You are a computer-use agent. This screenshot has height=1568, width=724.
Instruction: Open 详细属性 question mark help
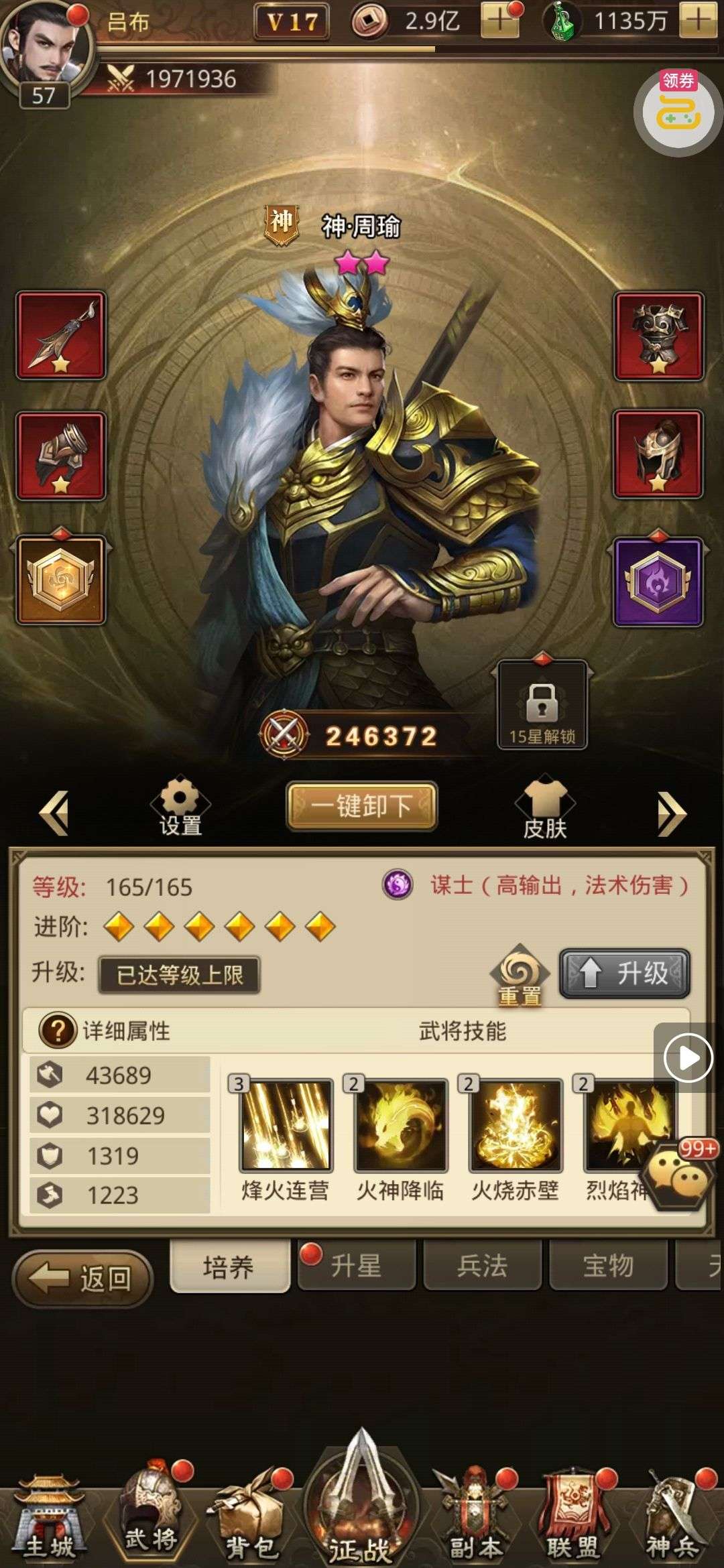tap(58, 1031)
